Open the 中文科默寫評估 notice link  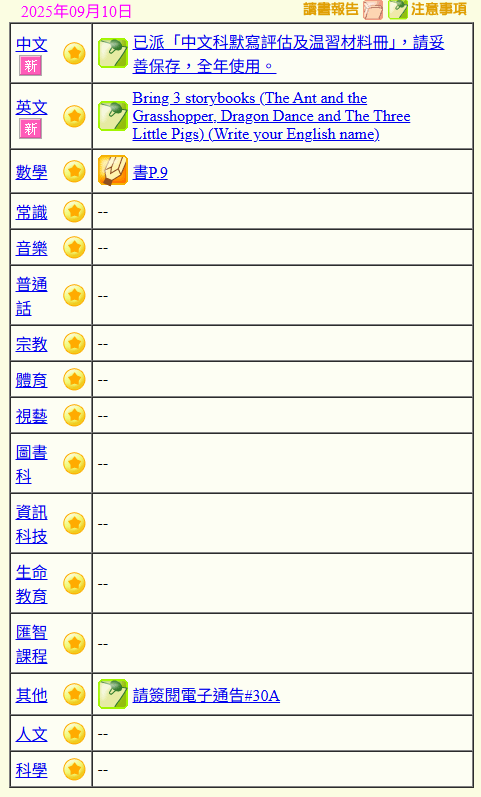point(288,54)
